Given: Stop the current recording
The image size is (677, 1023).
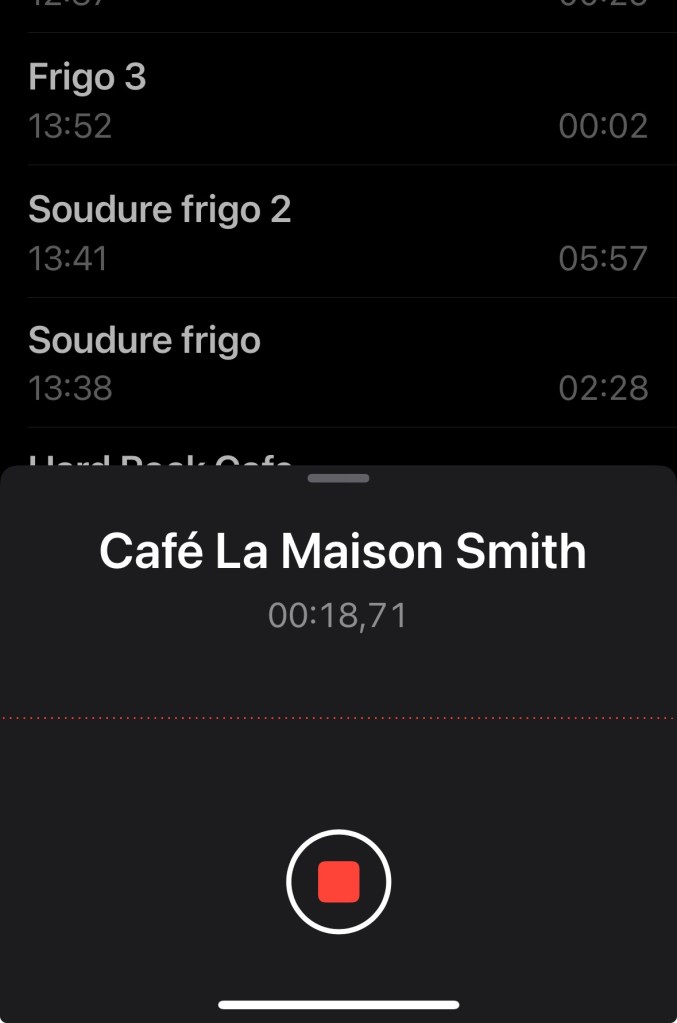Looking at the screenshot, I should click(338, 882).
